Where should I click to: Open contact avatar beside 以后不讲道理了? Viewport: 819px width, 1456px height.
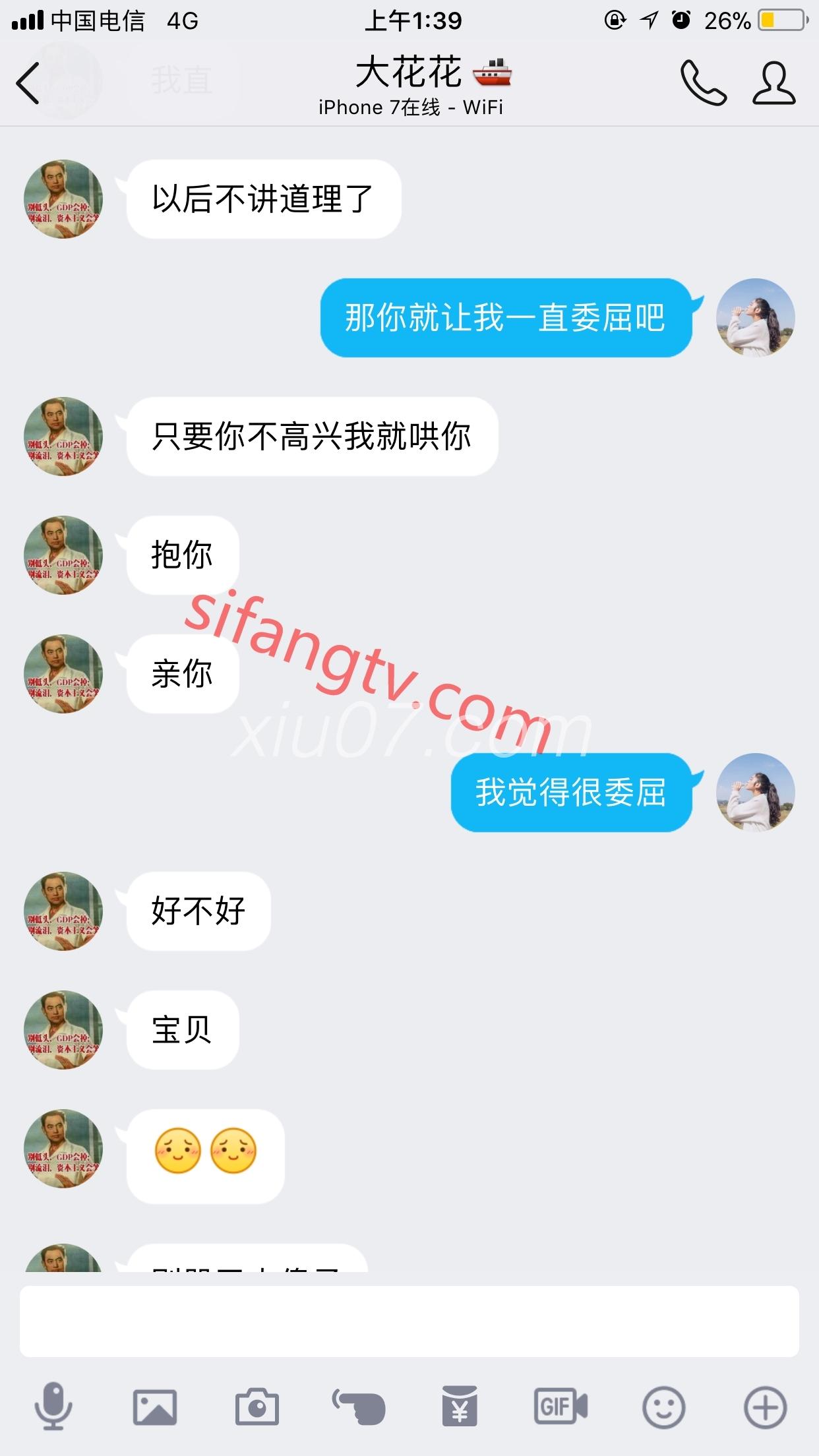(x=63, y=199)
